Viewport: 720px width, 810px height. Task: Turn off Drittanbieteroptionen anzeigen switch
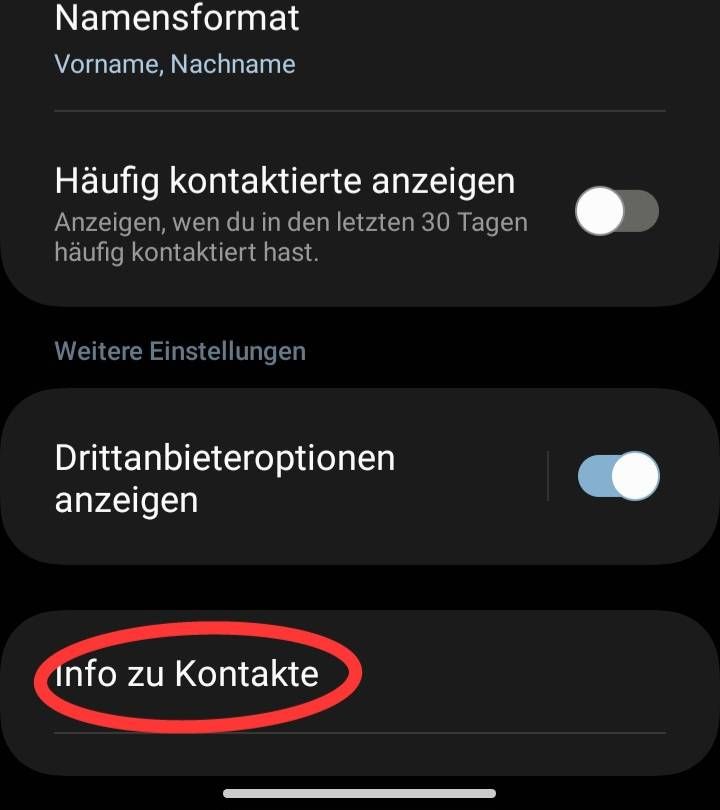point(618,476)
